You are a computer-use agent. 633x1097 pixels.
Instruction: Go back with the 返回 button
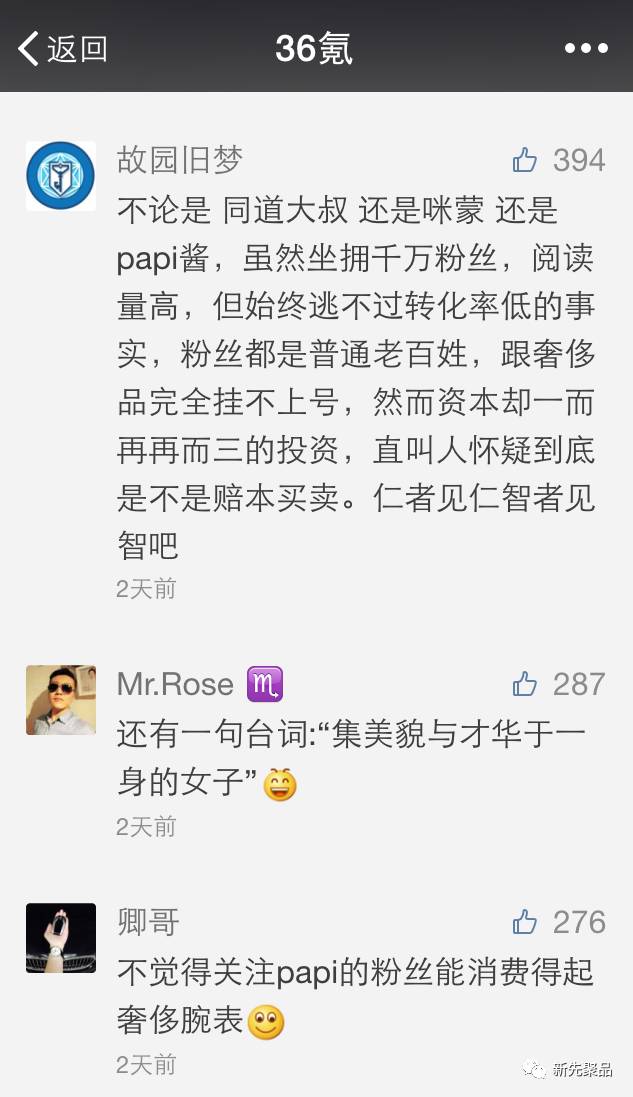pos(62,48)
